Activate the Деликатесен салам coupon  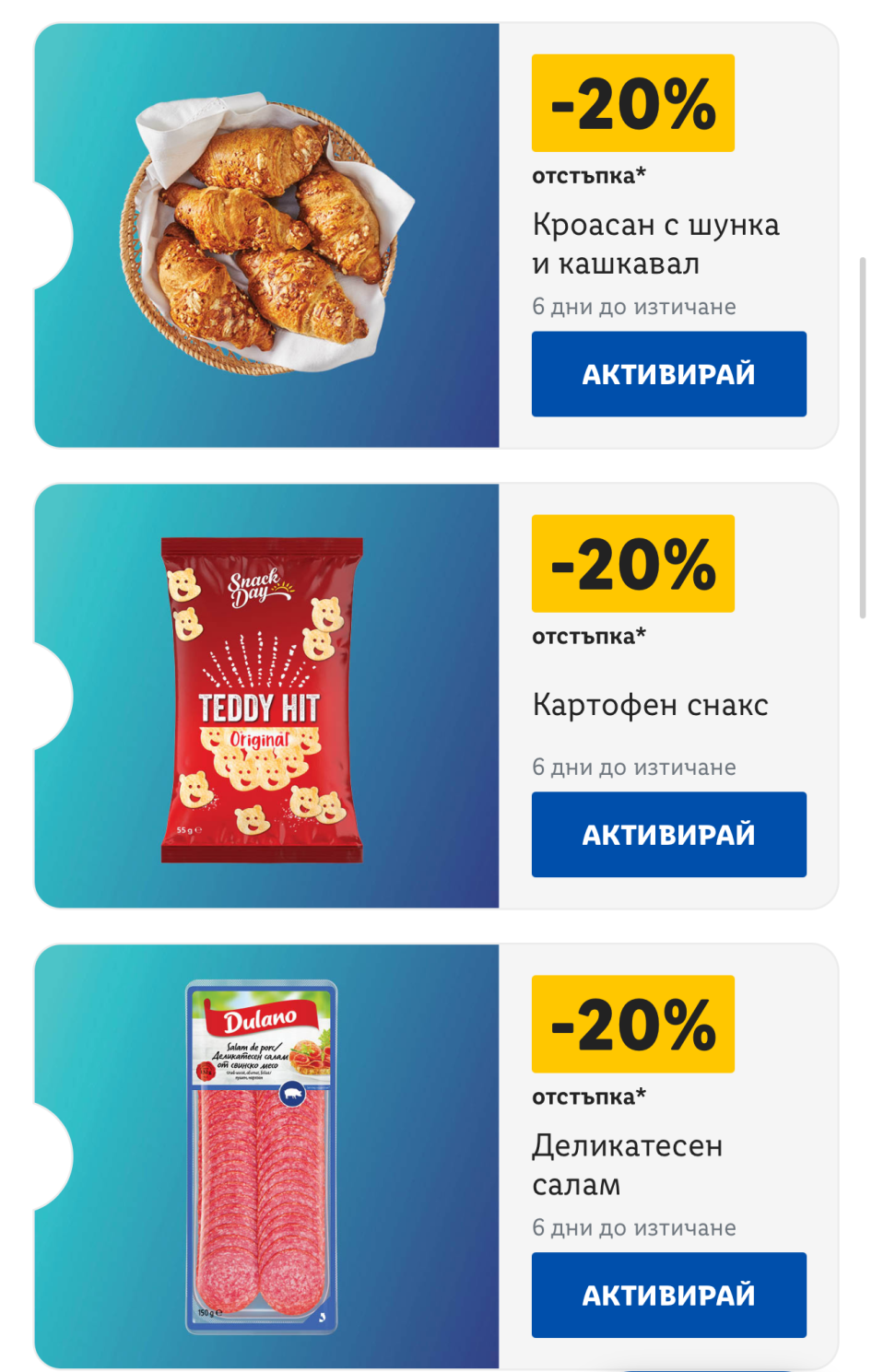point(668,1295)
